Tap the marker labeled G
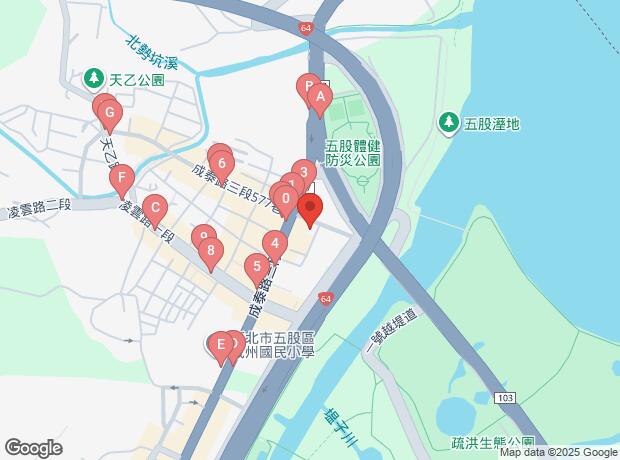620x460 pixels. coord(109,114)
